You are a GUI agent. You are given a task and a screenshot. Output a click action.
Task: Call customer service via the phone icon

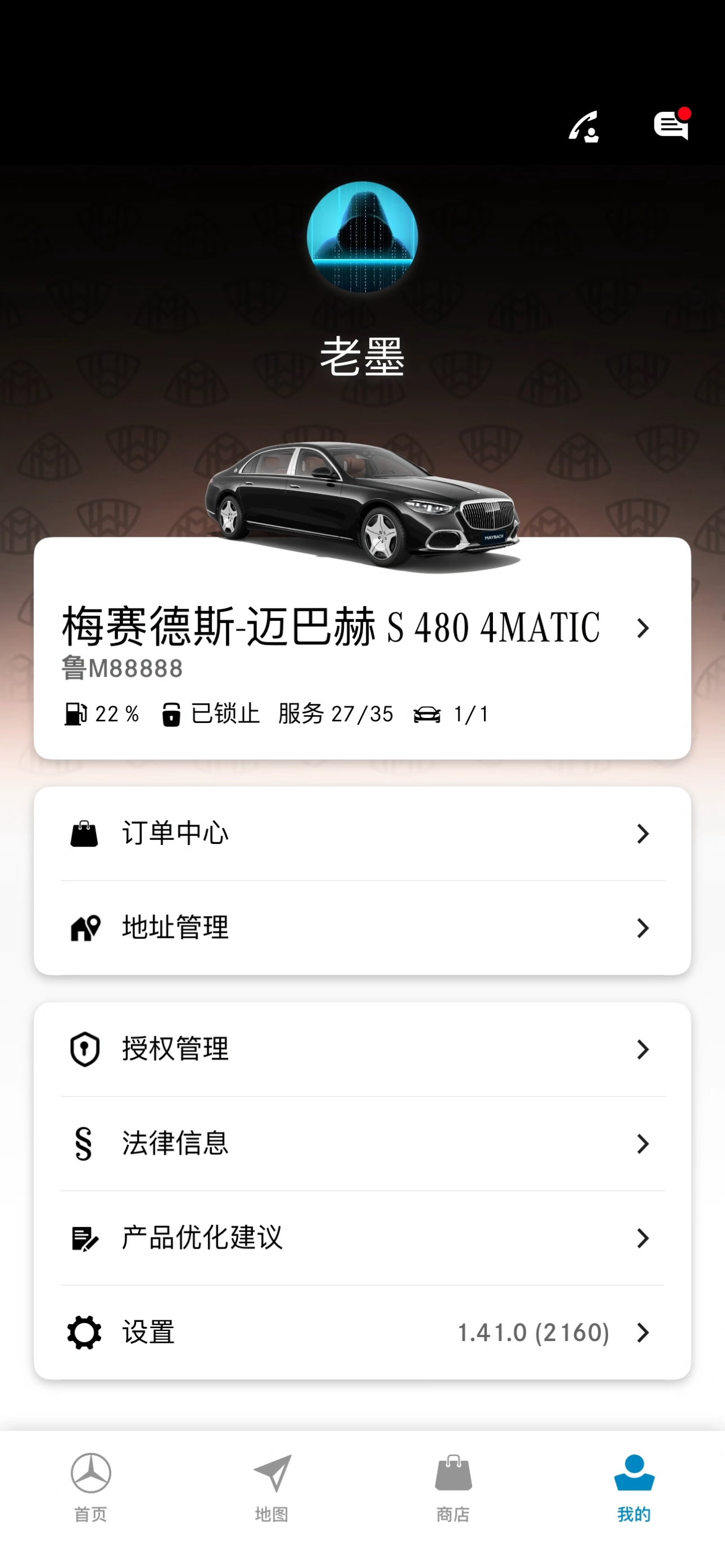point(583,126)
